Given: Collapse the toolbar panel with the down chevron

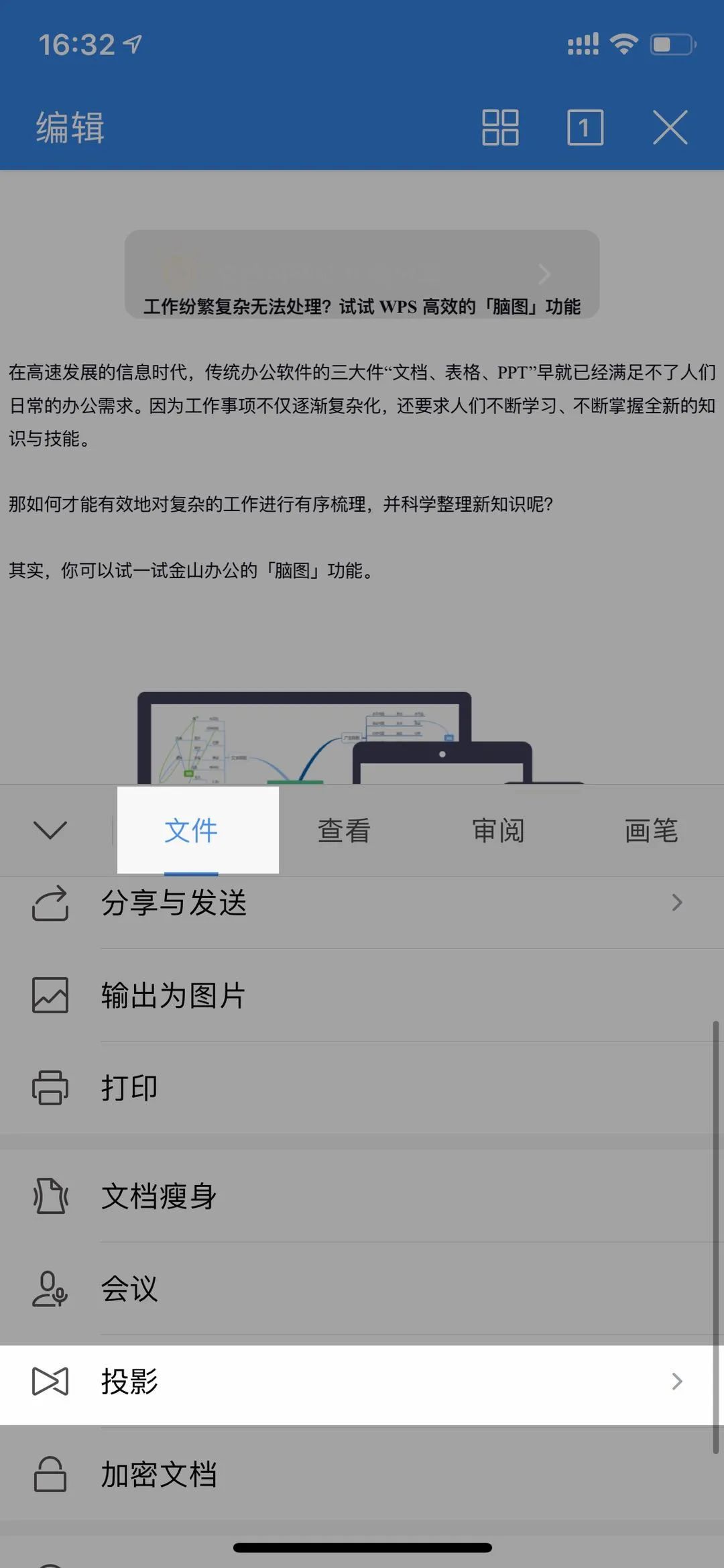Looking at the screenshot, I should (x=50, y=830).
